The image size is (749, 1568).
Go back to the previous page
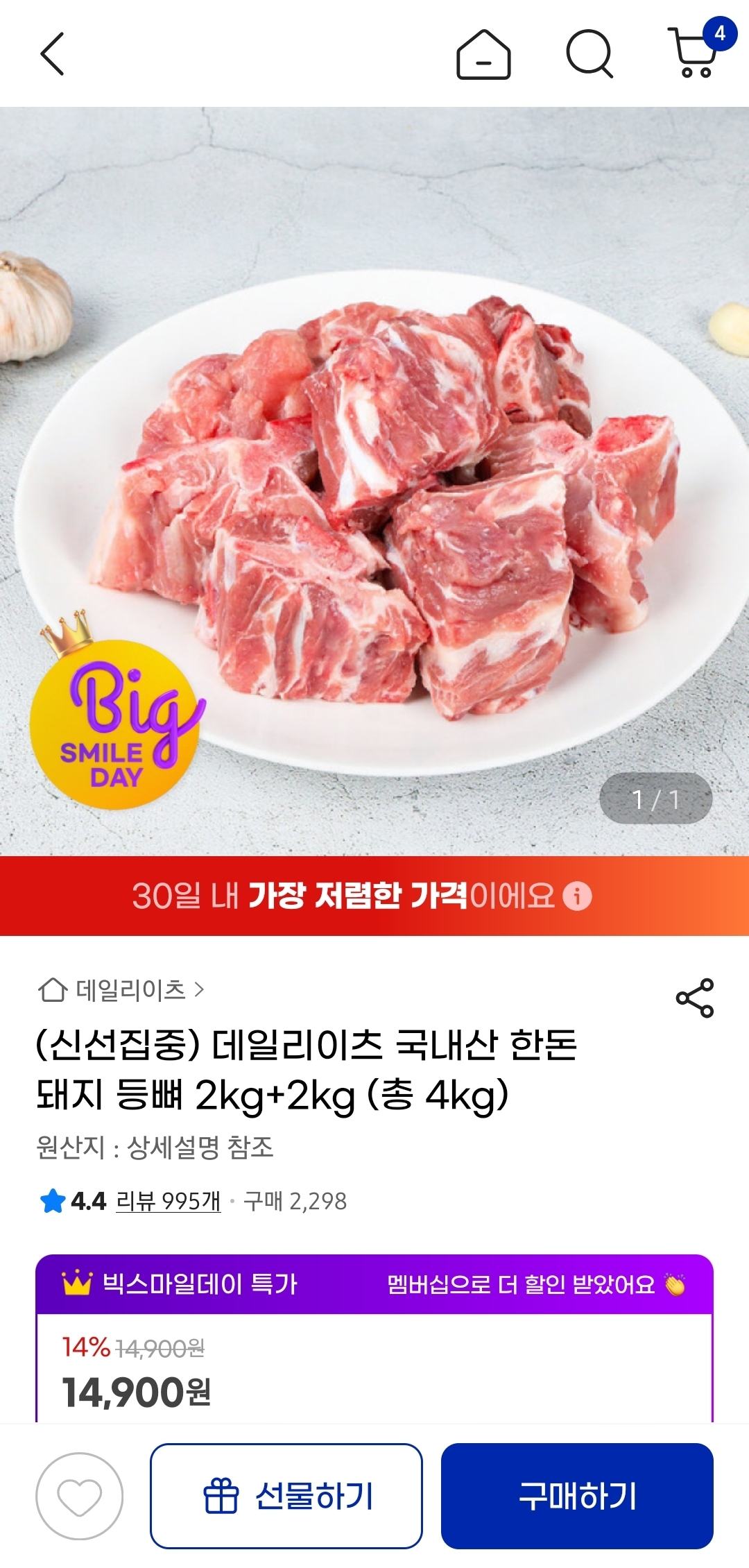click(x=53, y=53)
